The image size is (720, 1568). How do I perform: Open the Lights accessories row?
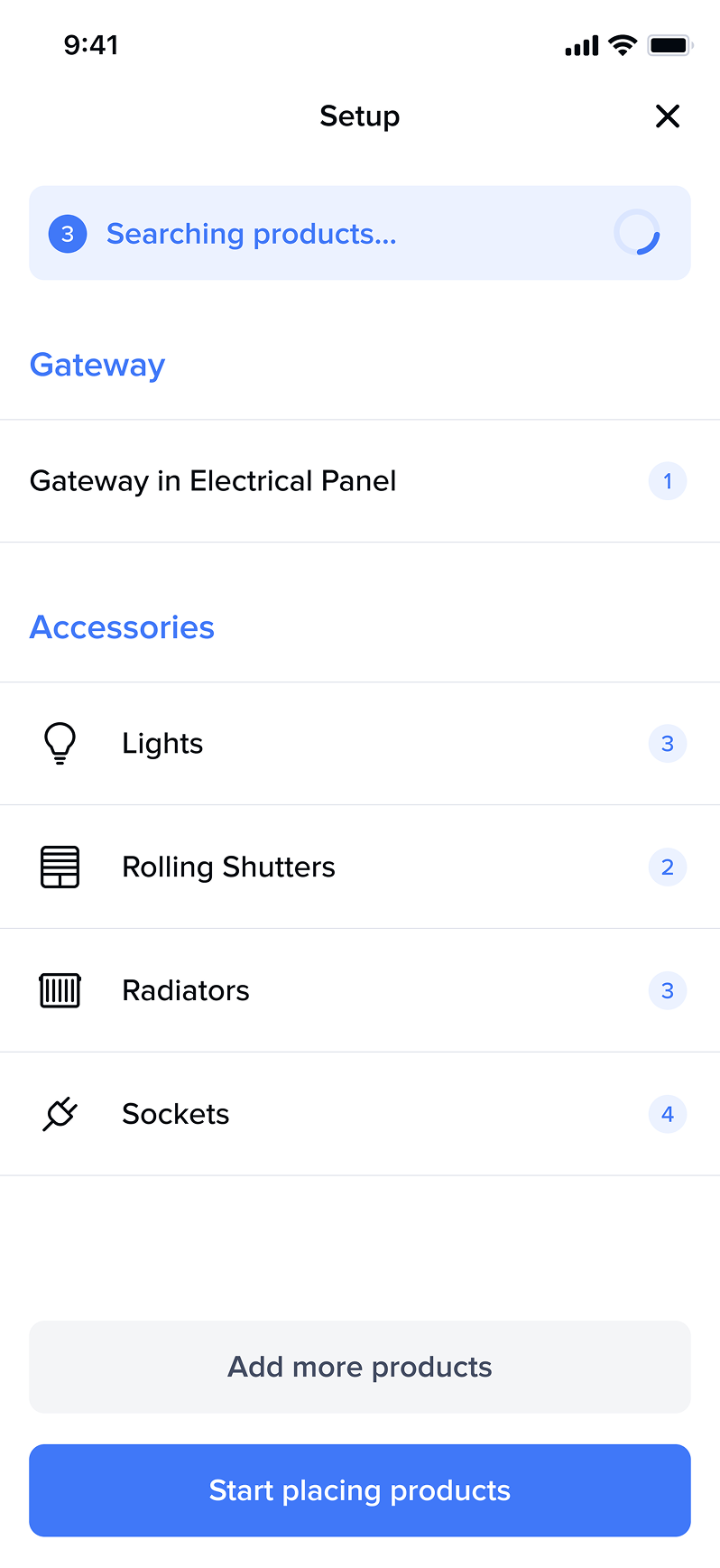click(359, 744)
